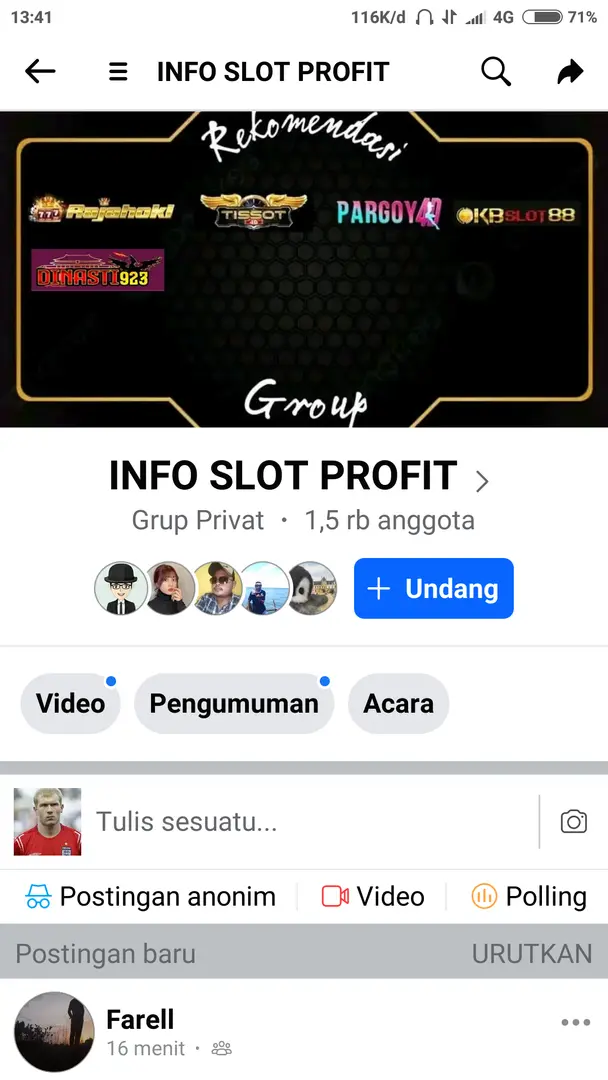Viewport: 608px width, 1080px height.
Task: Open Farell's profile from the post
Action: (x=140, y=1019)
